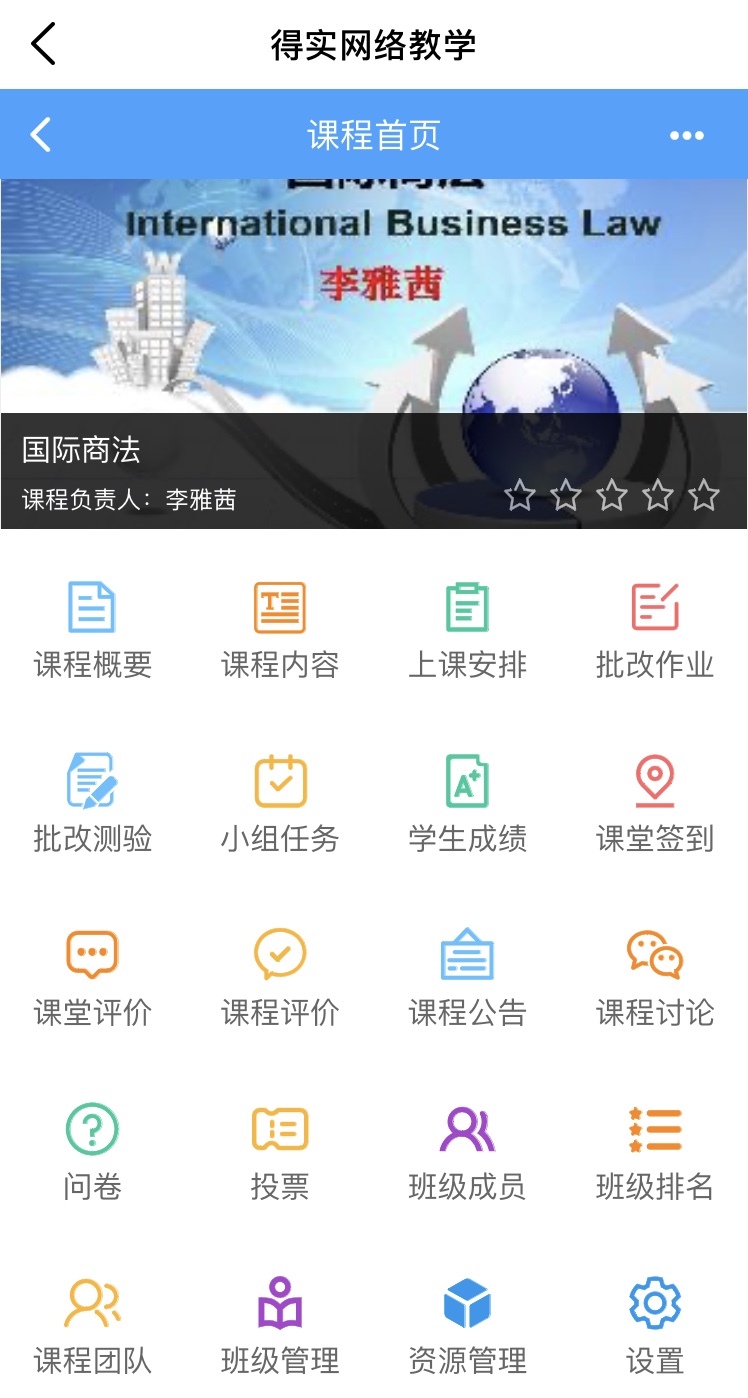Screen dimensions: 748x1398
Task: View 班级成员
Action: point(467,1153)
